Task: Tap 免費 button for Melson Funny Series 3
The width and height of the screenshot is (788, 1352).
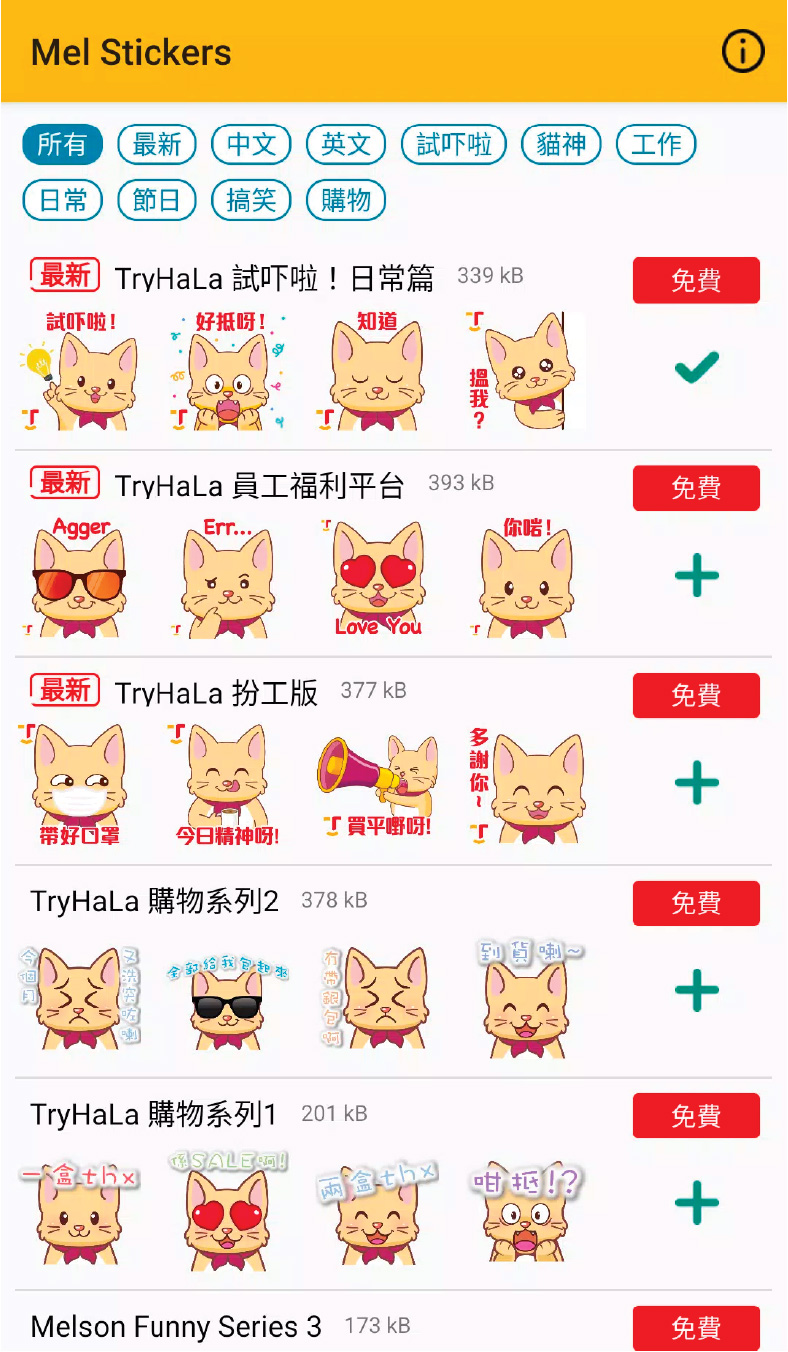Action: 696,1328
